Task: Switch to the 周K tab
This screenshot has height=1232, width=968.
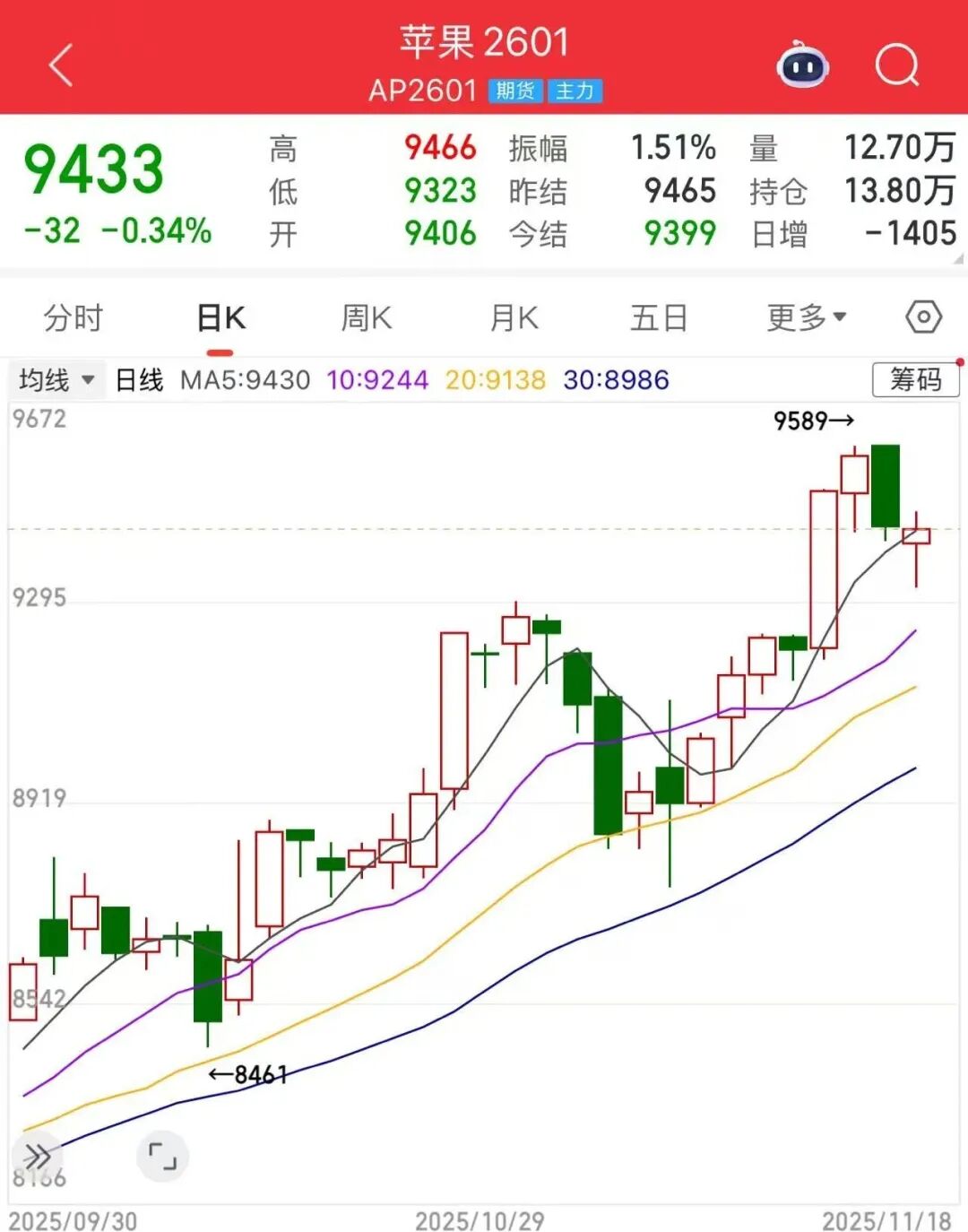Action: tap(367, 318)
